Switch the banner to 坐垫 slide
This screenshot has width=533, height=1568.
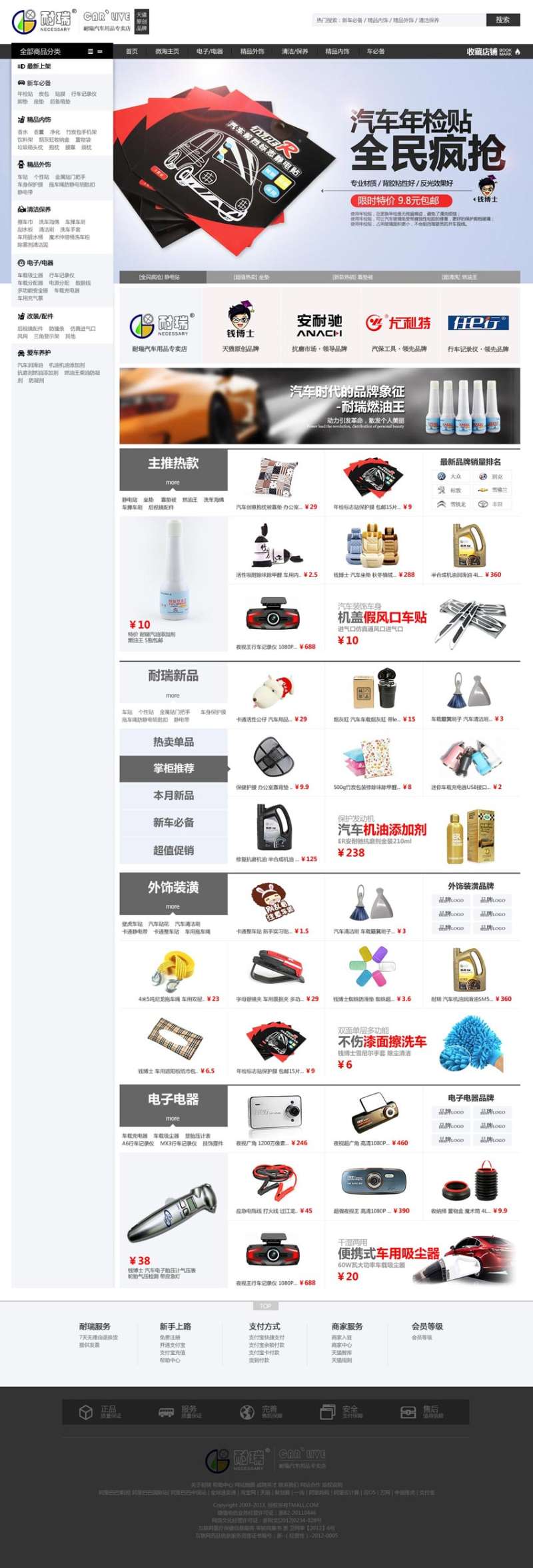tap(261, 277)
